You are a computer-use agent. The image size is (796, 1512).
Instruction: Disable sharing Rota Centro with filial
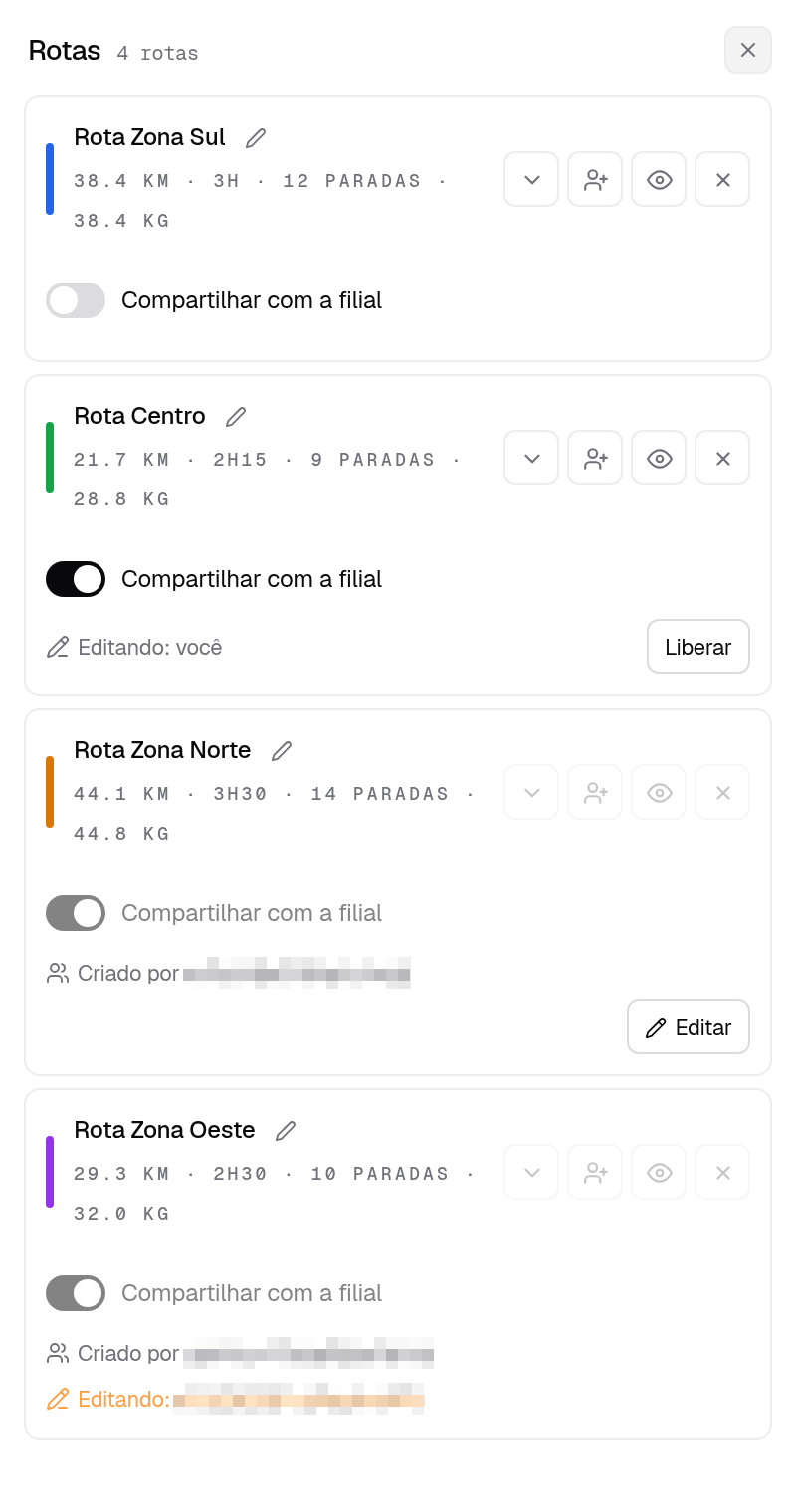(76, 579)
